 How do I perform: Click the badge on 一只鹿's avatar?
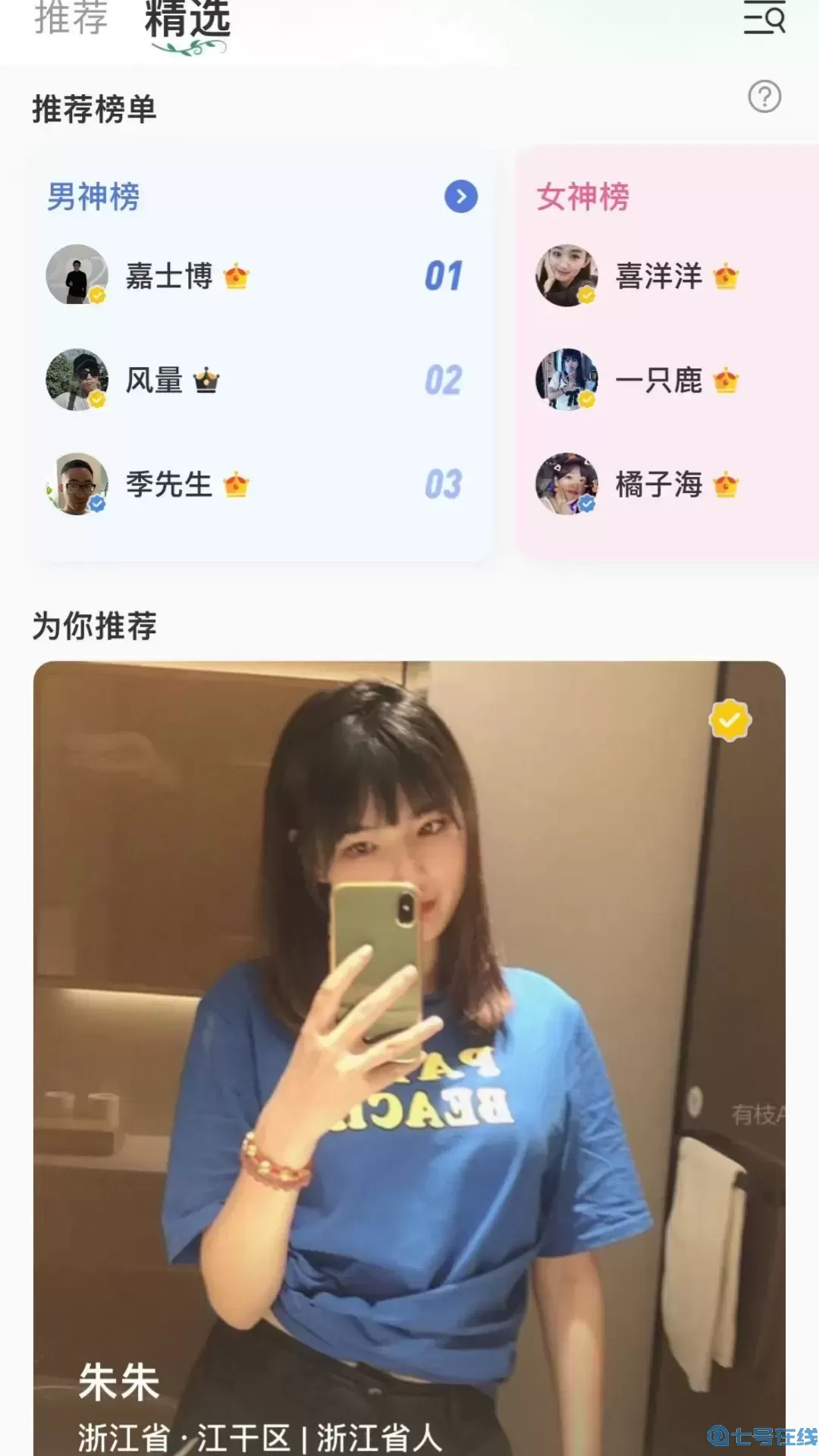tap(588, 400)
